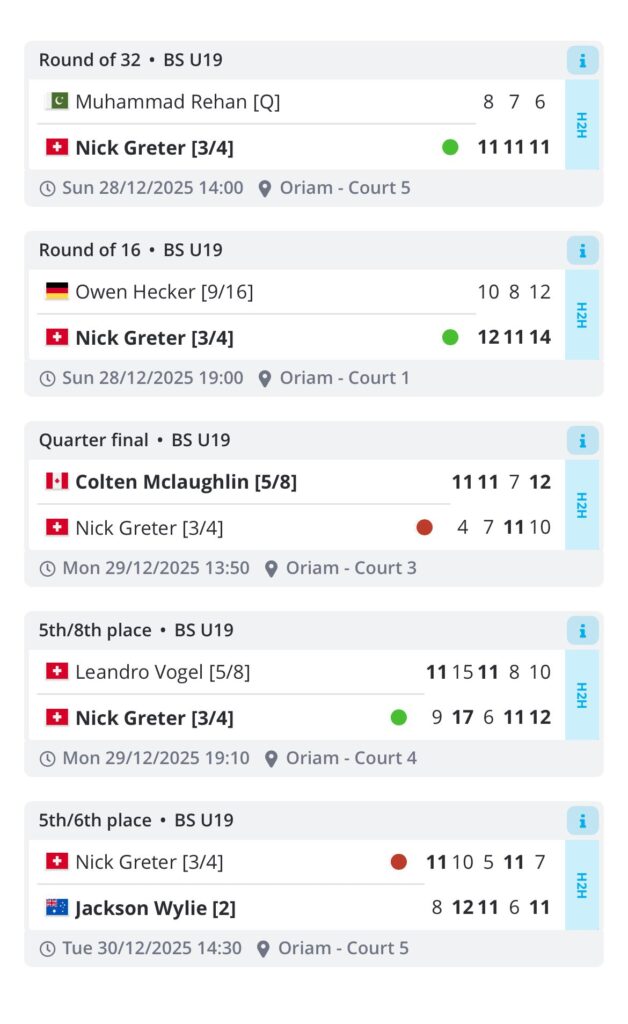This screenshot has width=628, height=1024.
Task: View H2H for Nick Greter vs Jackson Wylie
Action: [582, 885]
